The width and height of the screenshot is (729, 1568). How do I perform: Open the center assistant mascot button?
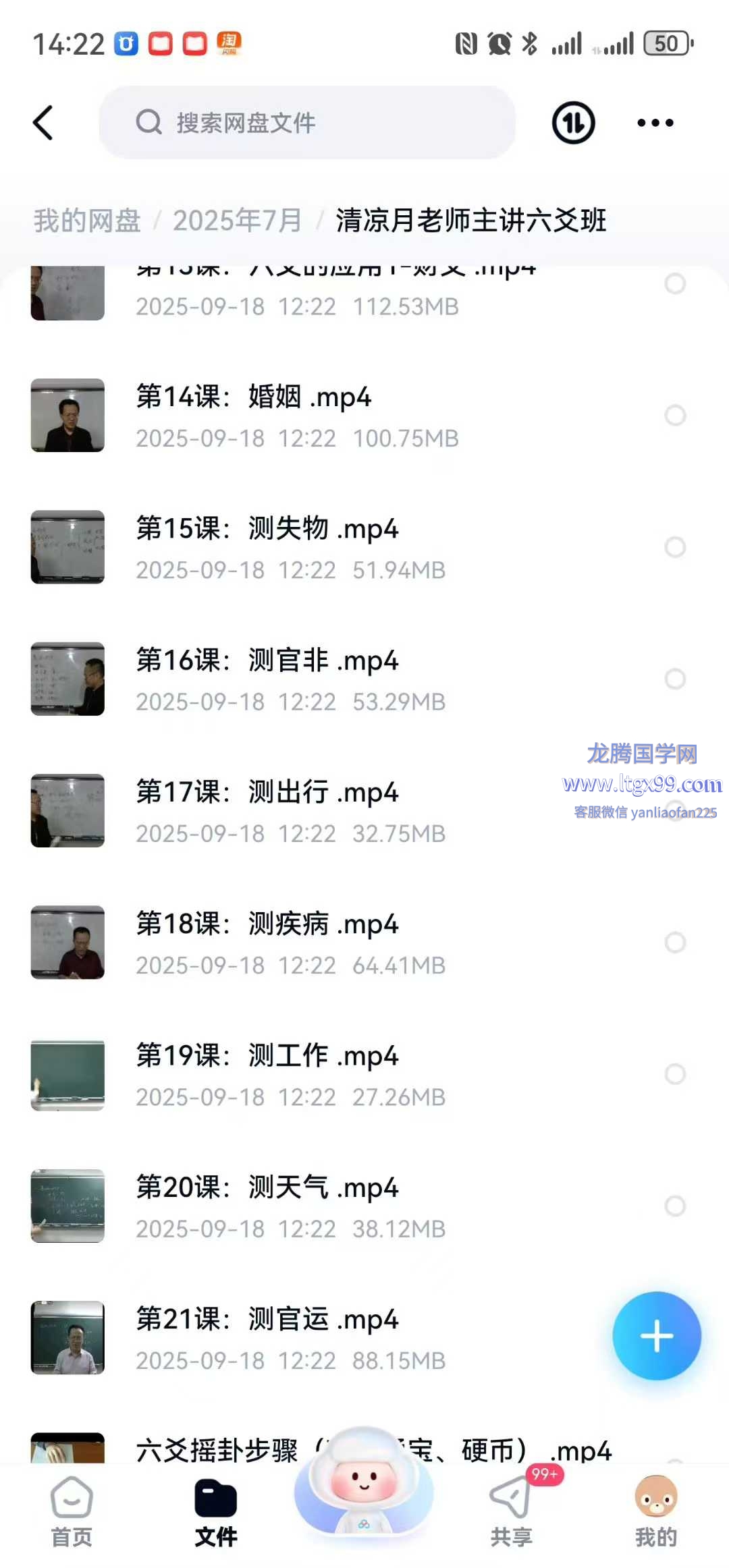[x=364, y=1484]
